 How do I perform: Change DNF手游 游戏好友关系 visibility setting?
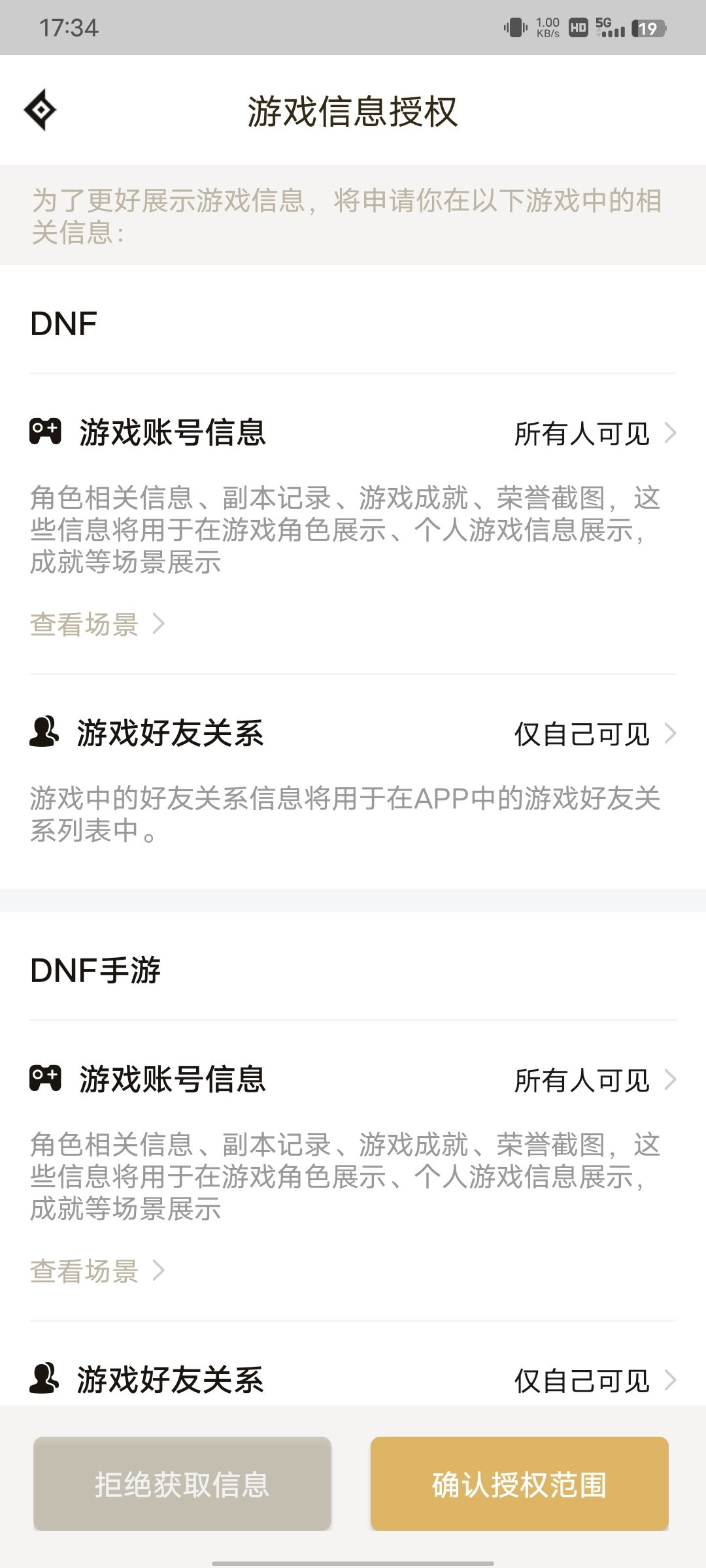click(x=595, y=1380)
